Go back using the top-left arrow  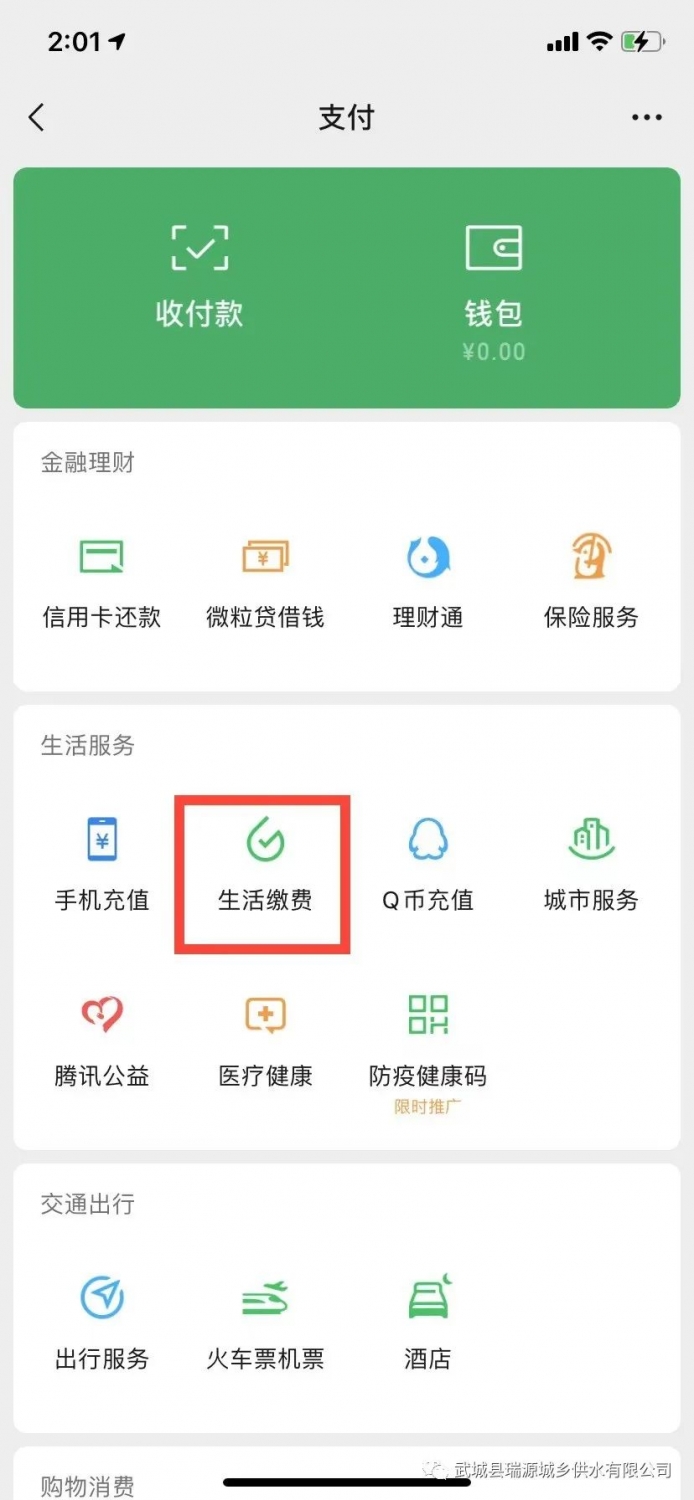pos(37,117)
